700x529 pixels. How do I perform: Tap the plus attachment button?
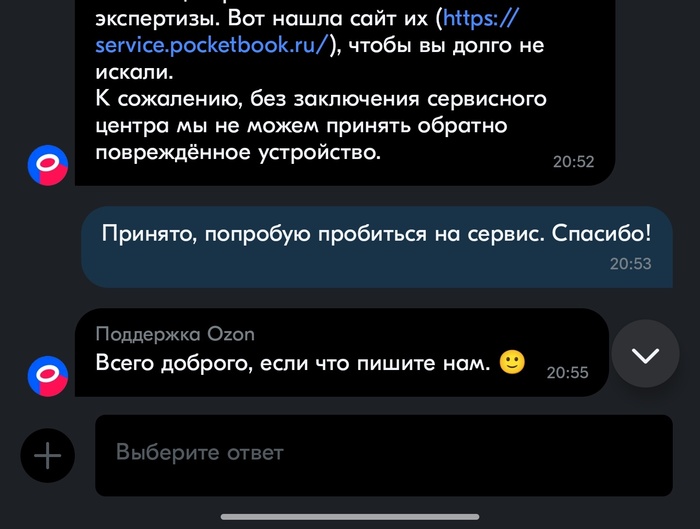point(48,455)
